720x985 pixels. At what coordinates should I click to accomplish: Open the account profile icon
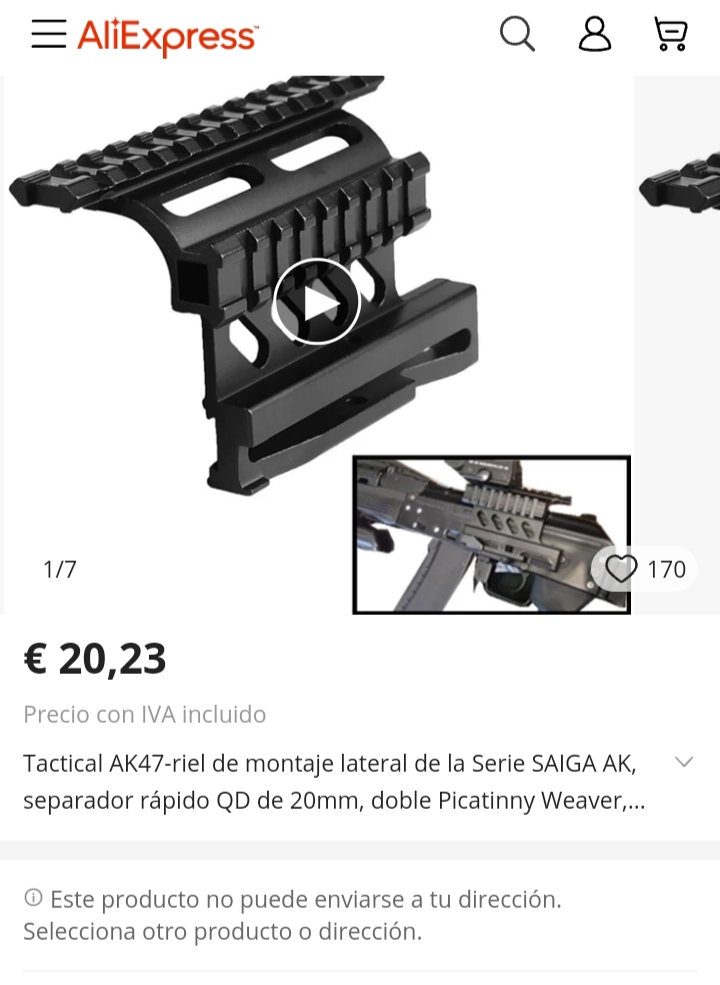tap(594, 35)
